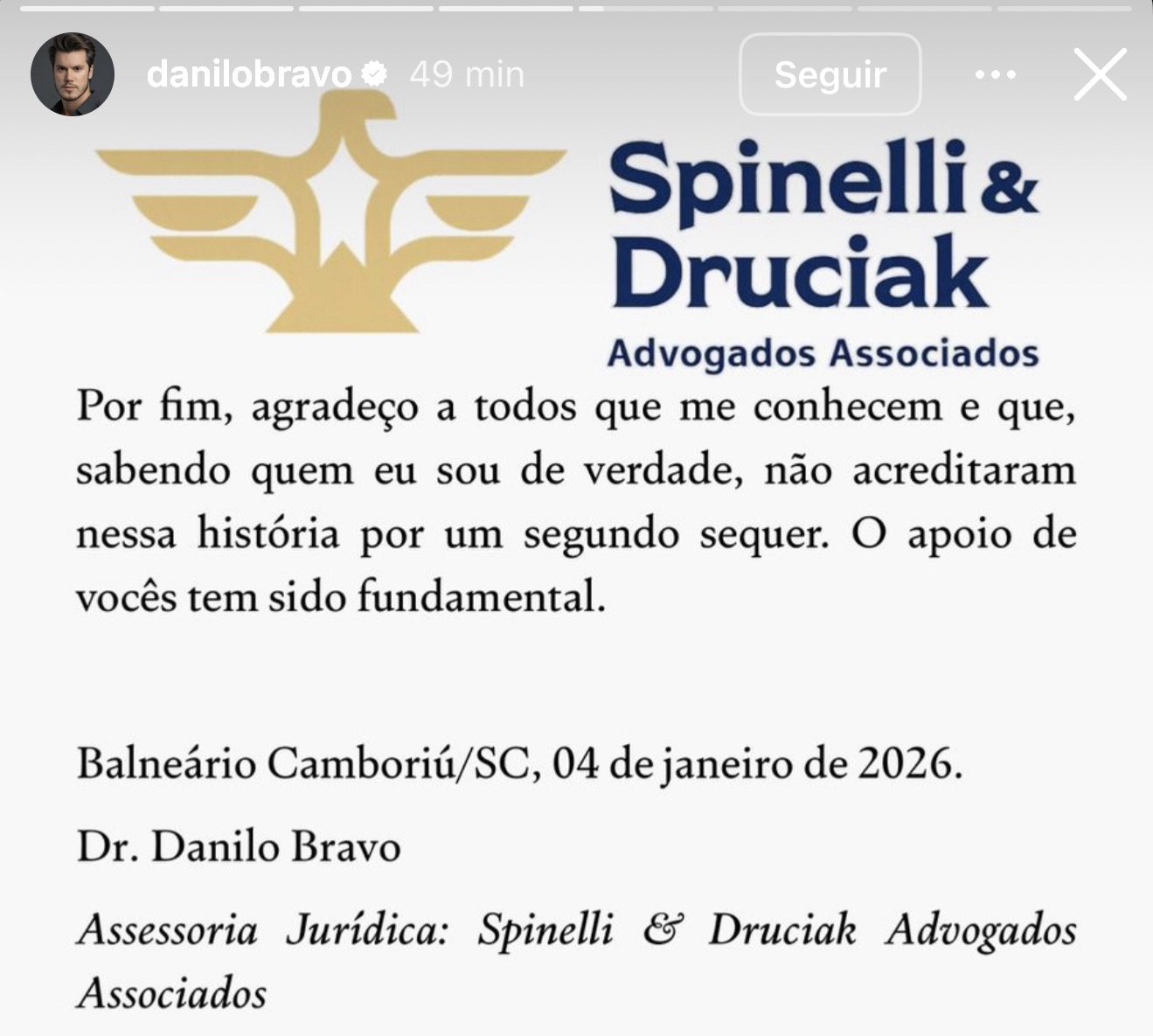Close the story viewer
Image resolution: width=1153 pixels, height=1036 pixels.
point(1100,74)
